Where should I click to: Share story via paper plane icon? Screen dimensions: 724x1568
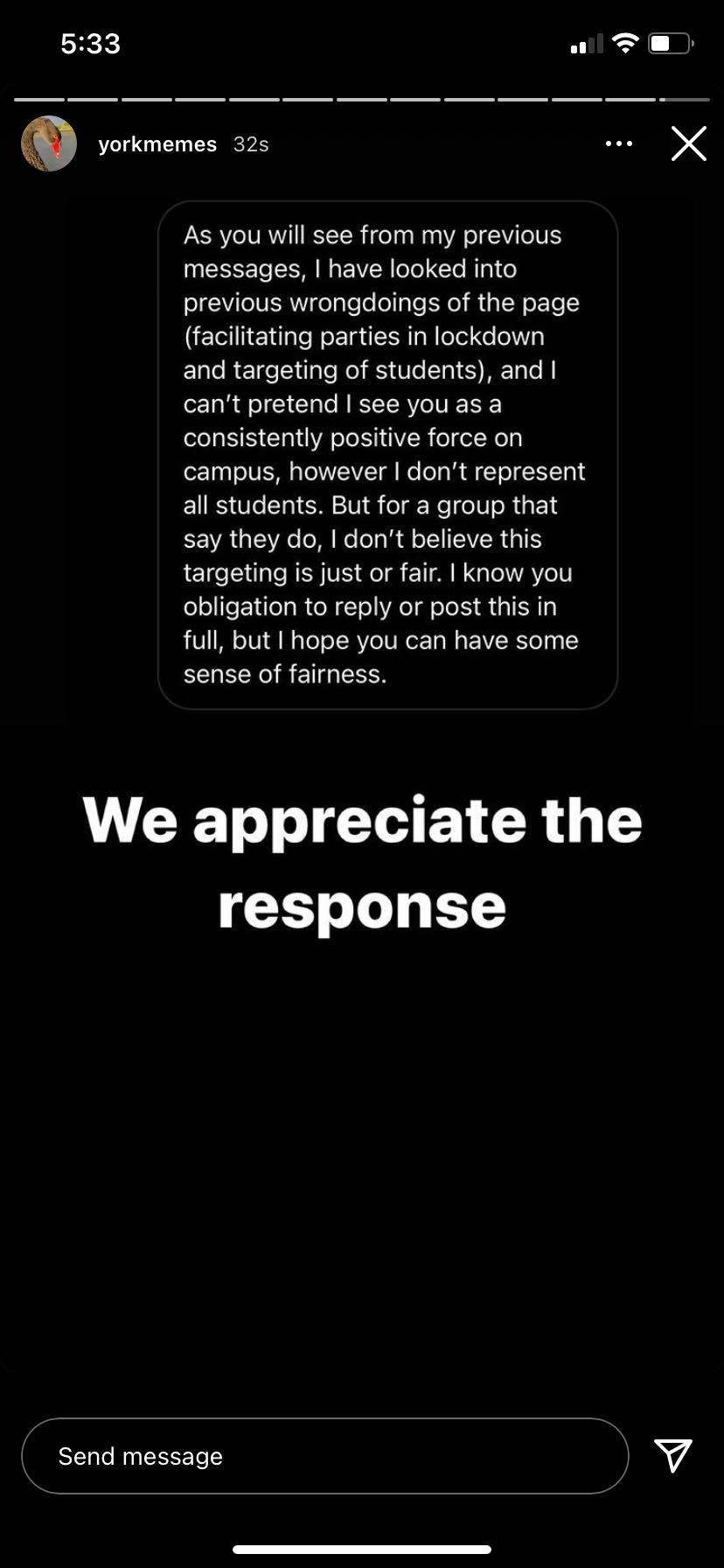(673, 1455)
